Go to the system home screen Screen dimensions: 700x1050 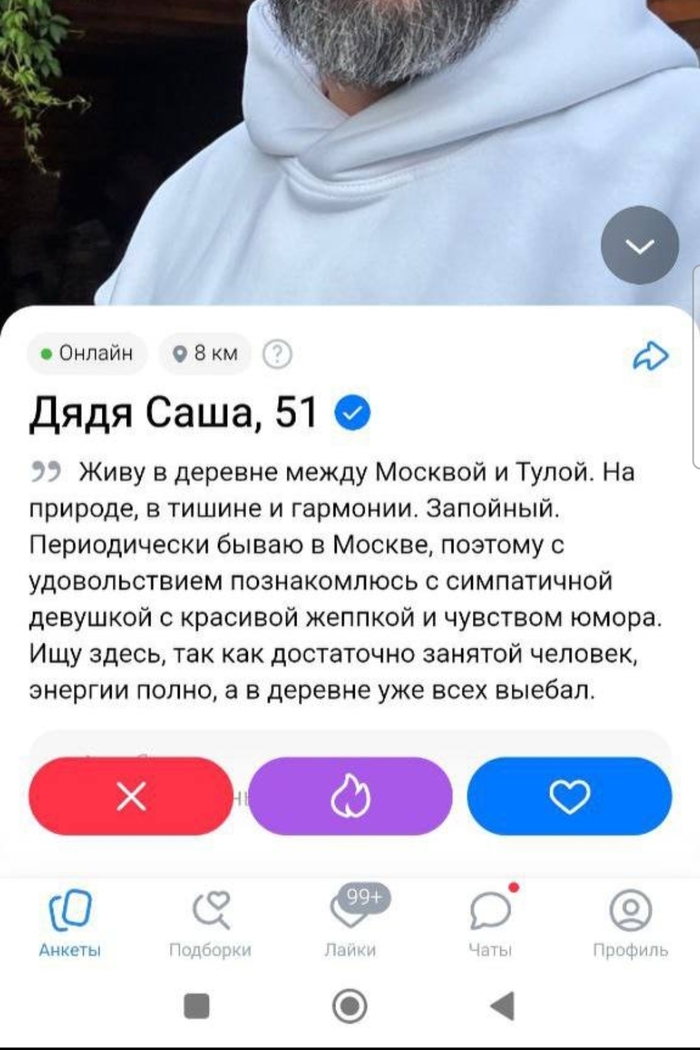[x=349, y=1005]
